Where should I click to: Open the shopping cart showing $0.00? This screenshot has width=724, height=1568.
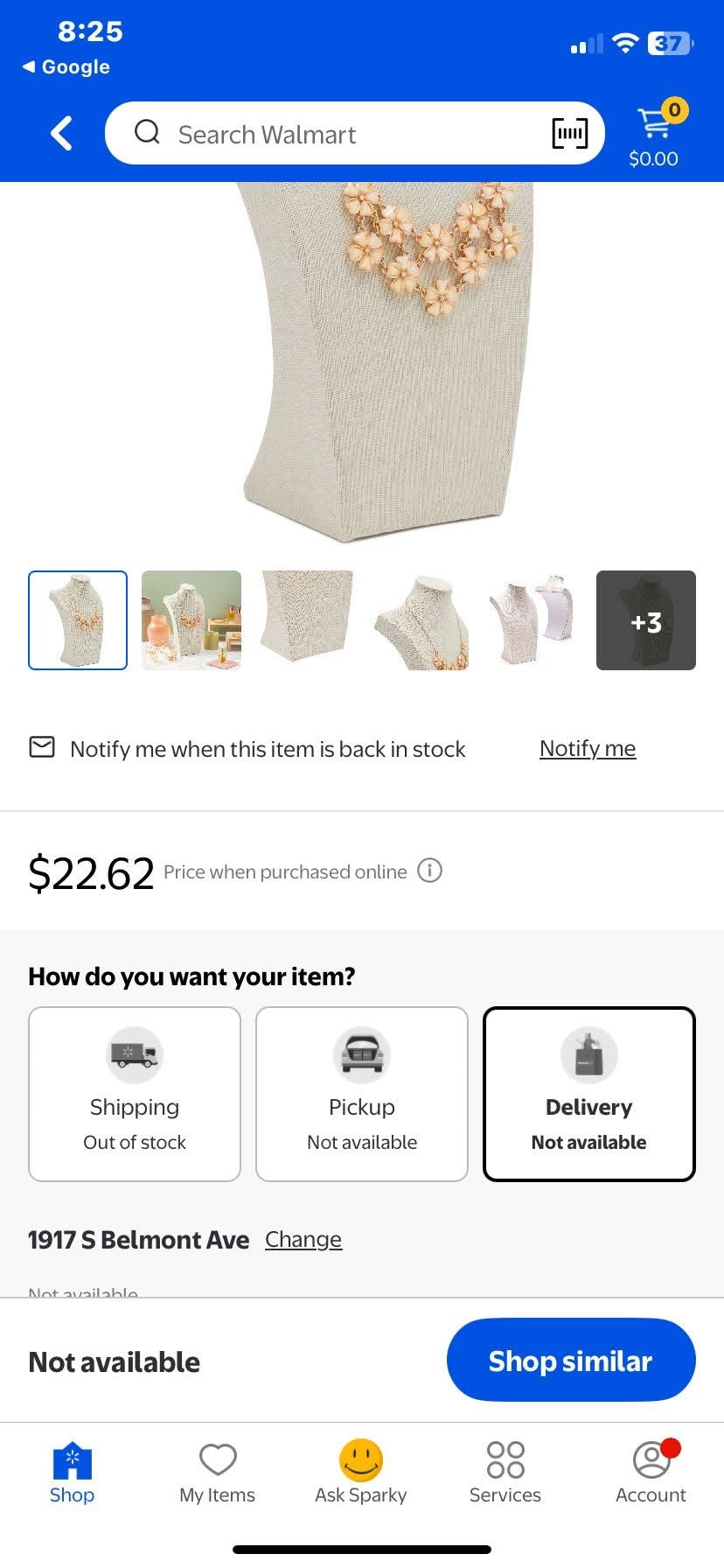[x=654, y=134]
